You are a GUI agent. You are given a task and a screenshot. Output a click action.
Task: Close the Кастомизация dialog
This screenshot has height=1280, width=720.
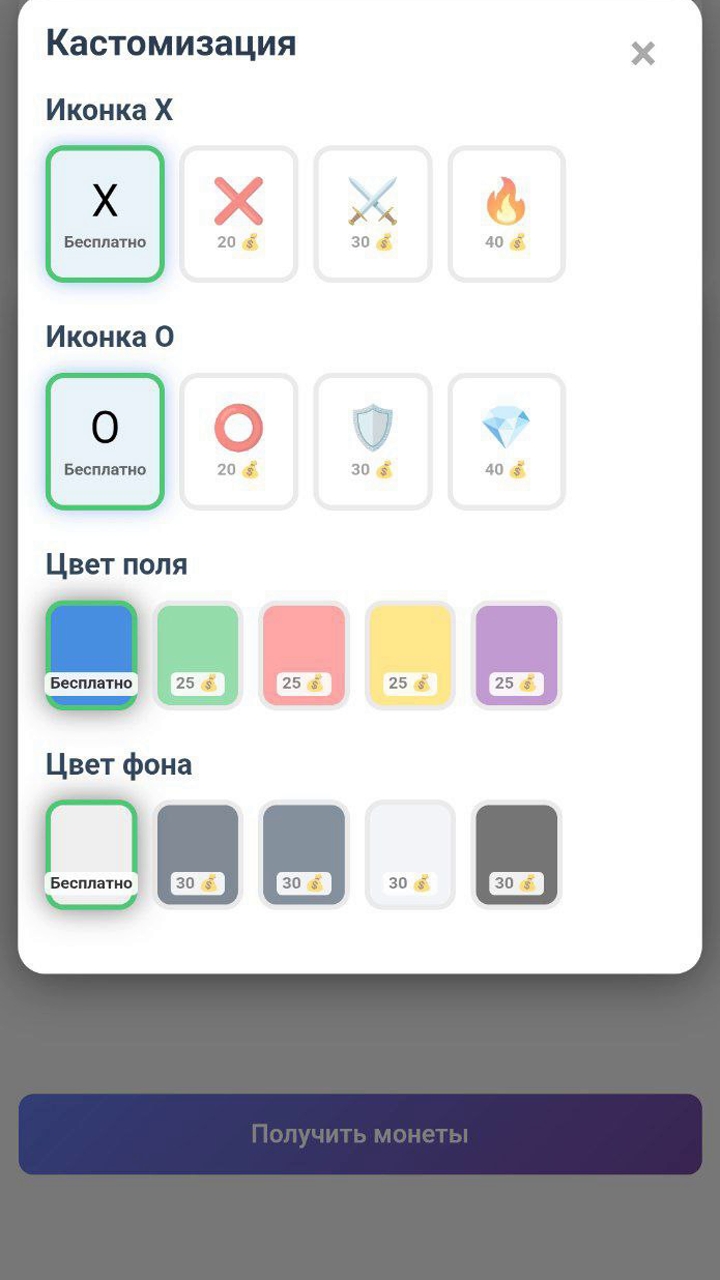[643, 54]
